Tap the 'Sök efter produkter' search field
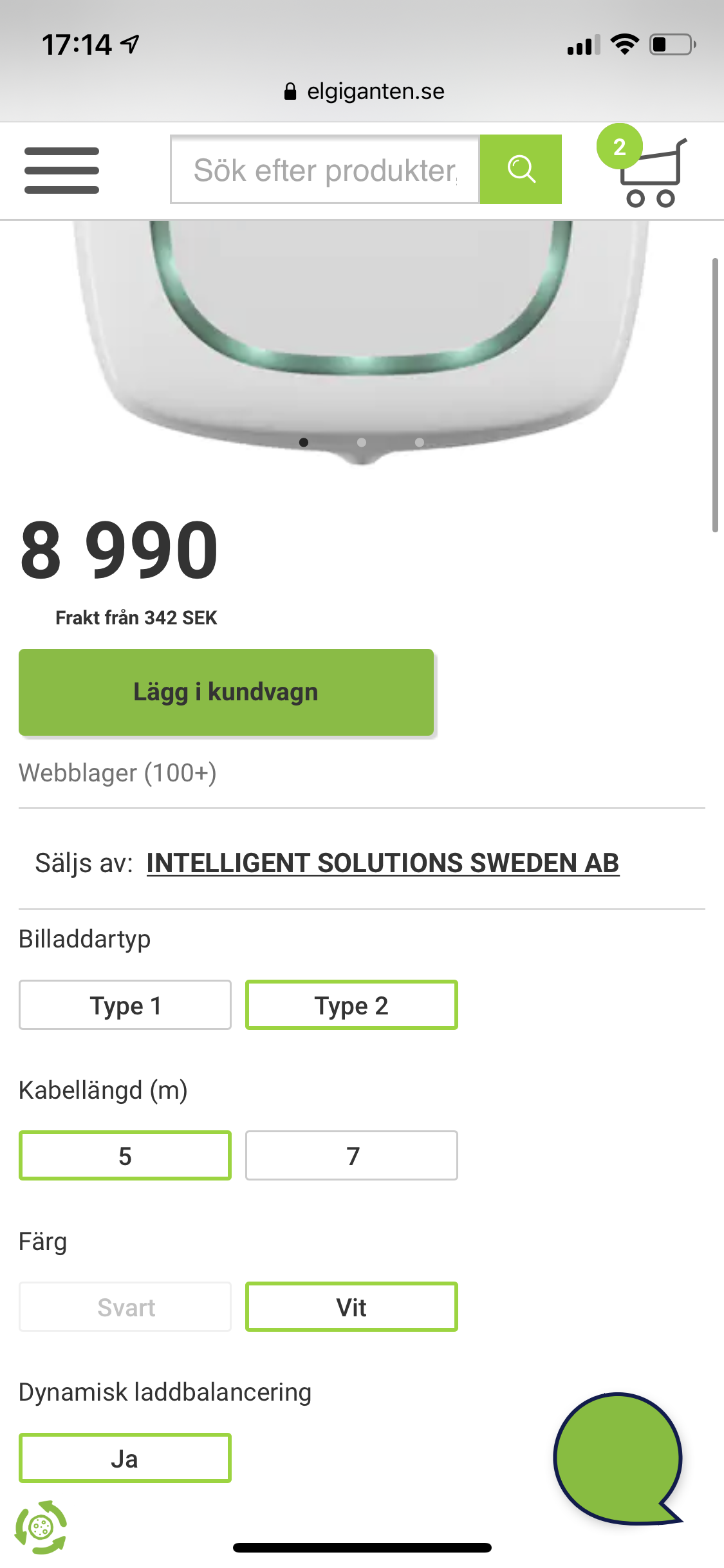724x1568 pixels. click(x=325, y=170)
